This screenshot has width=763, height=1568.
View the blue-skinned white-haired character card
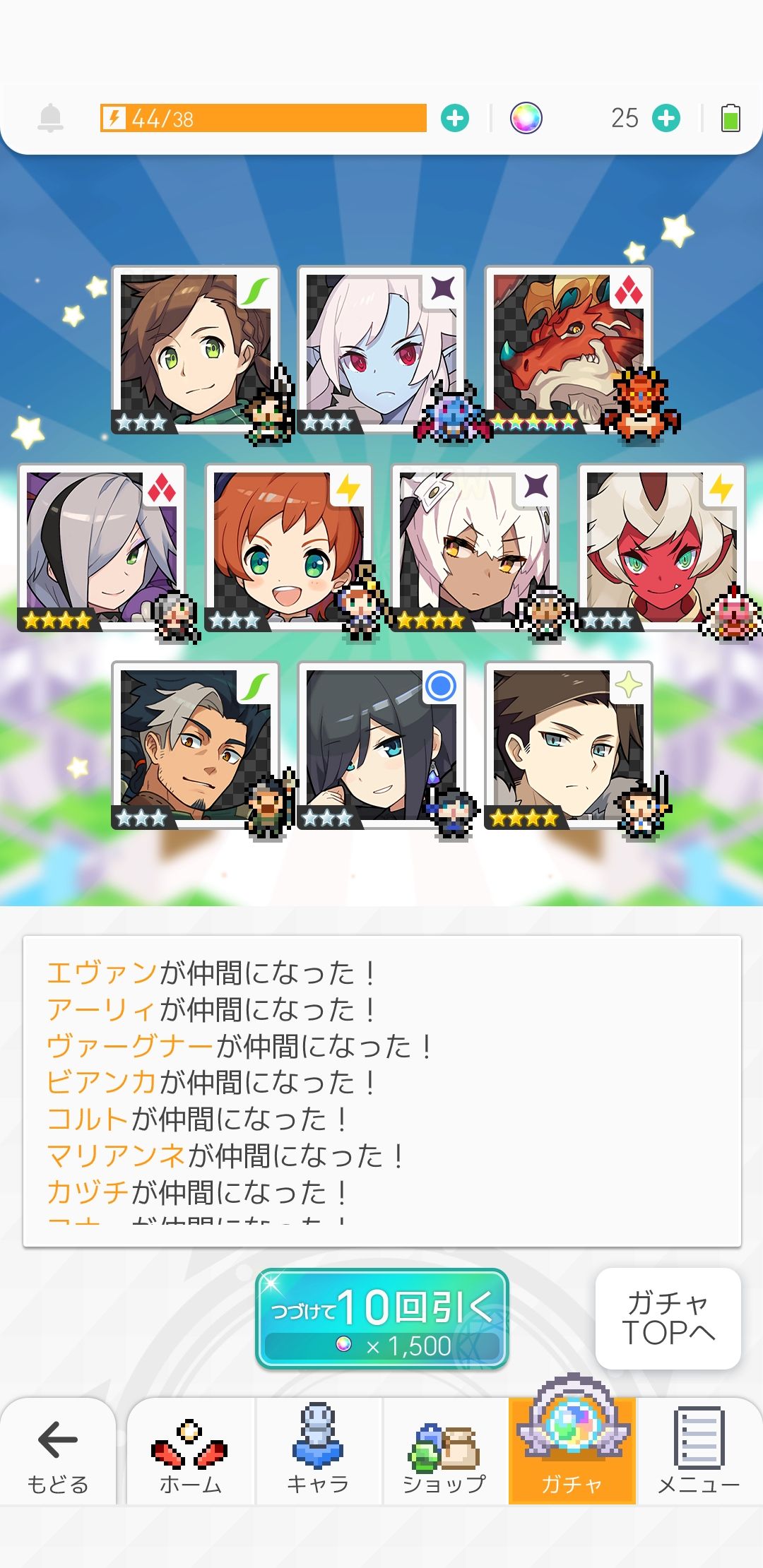pyautogui.click(x=381, y=350)
